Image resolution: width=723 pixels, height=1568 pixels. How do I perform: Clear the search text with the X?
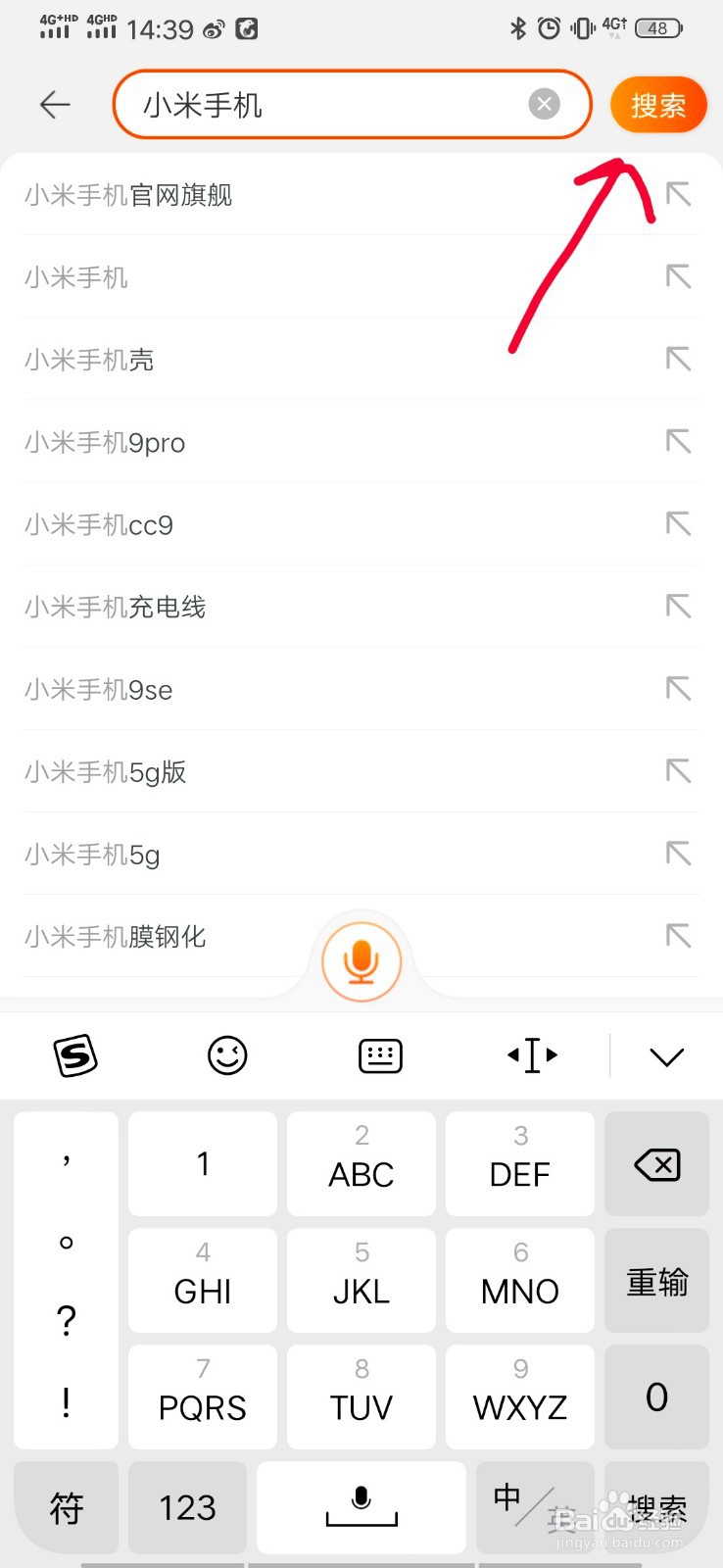coord(544,104)
